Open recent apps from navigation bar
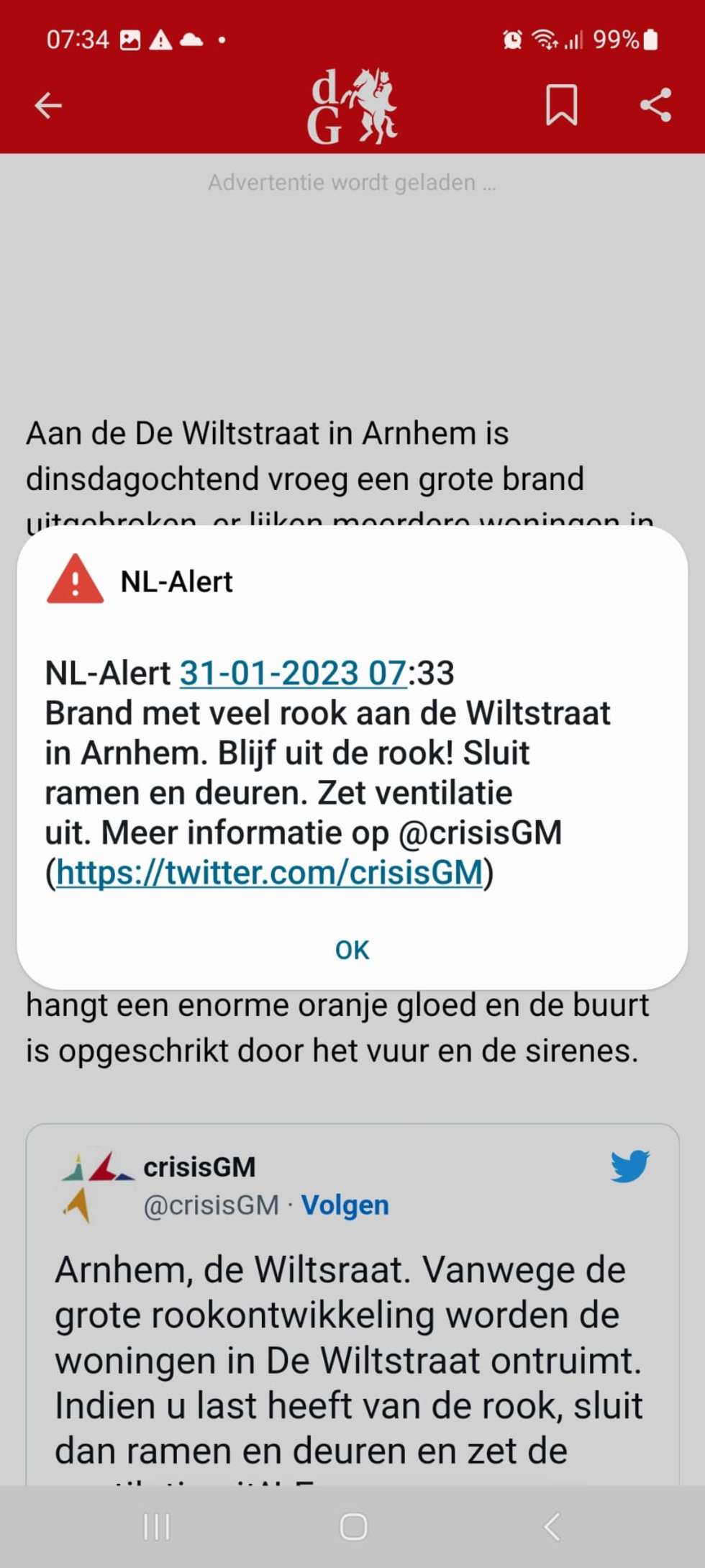This screenshot has width=705, height=1568. coord(156,1527)
